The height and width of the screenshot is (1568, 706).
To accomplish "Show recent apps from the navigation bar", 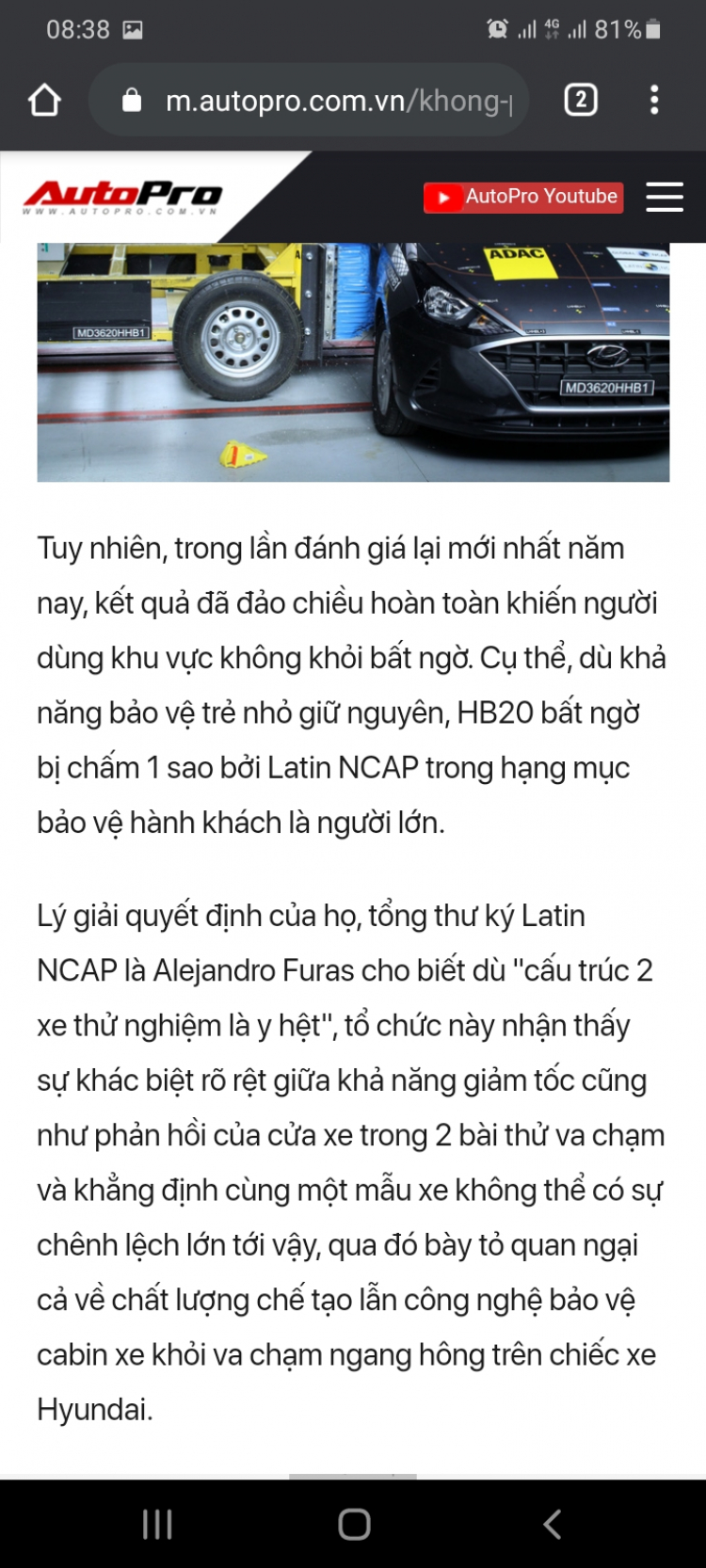I will [x=157, y=1524].
